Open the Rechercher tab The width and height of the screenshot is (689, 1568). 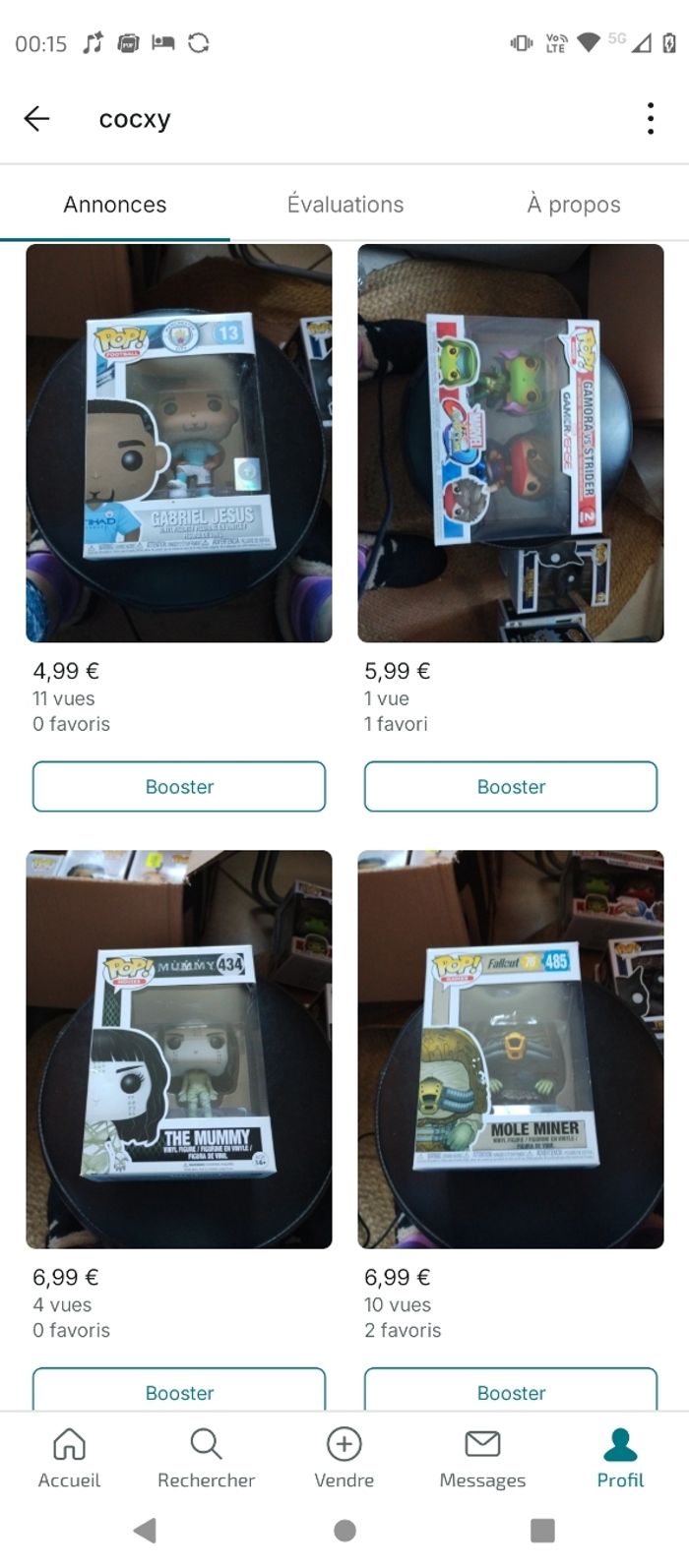click(206, 1458)
